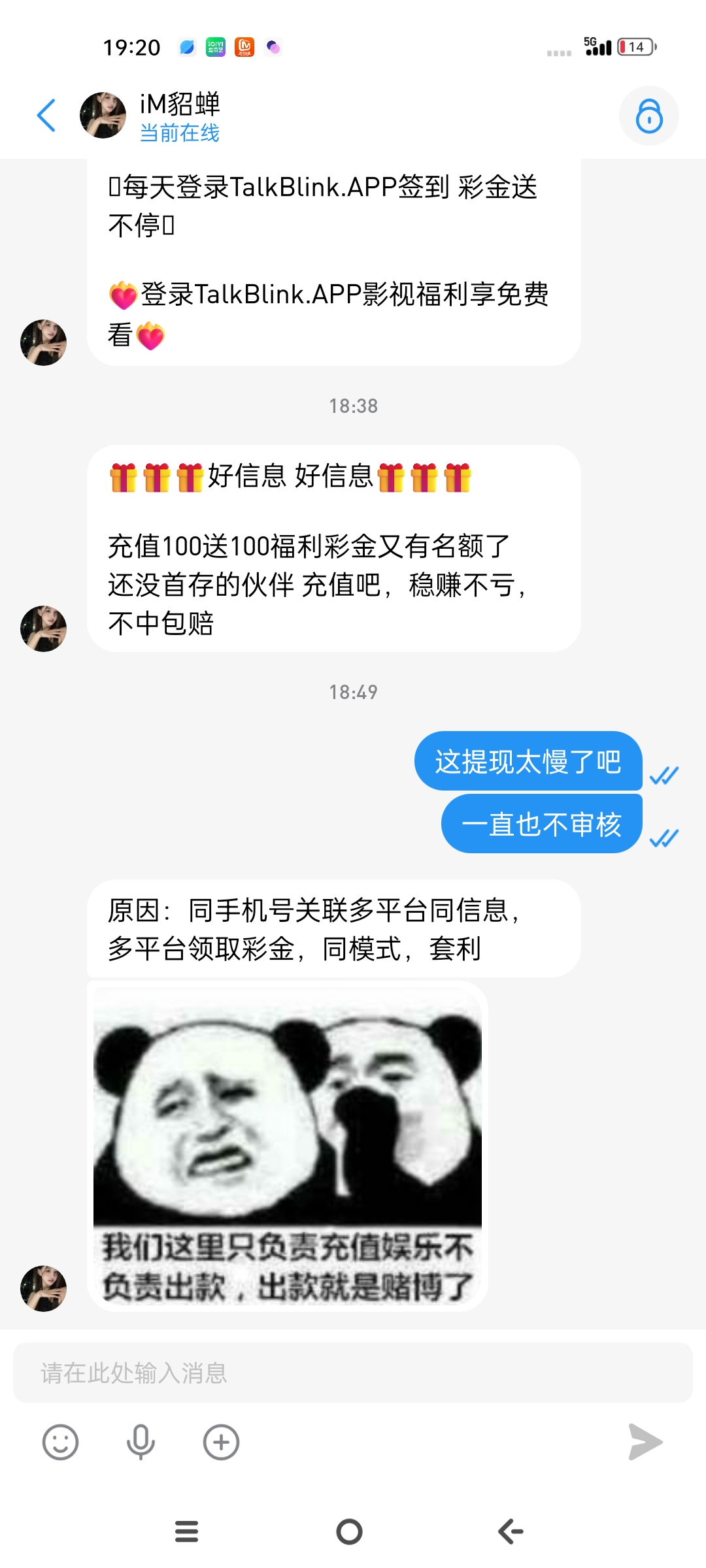706x1568 pixels.
Task: Tap the lock icon in the top bar
Action: [x=648, y=116]
